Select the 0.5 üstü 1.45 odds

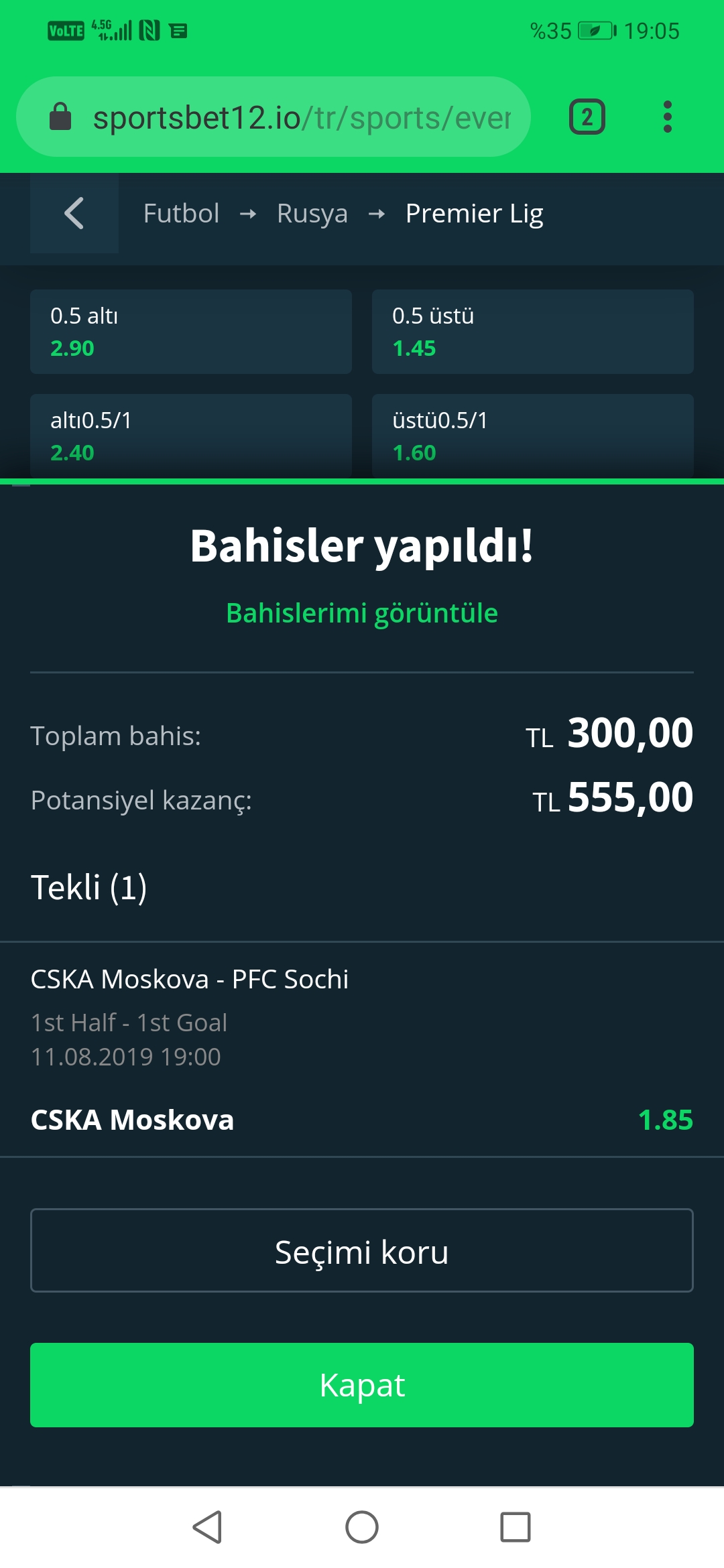(533, 332)
